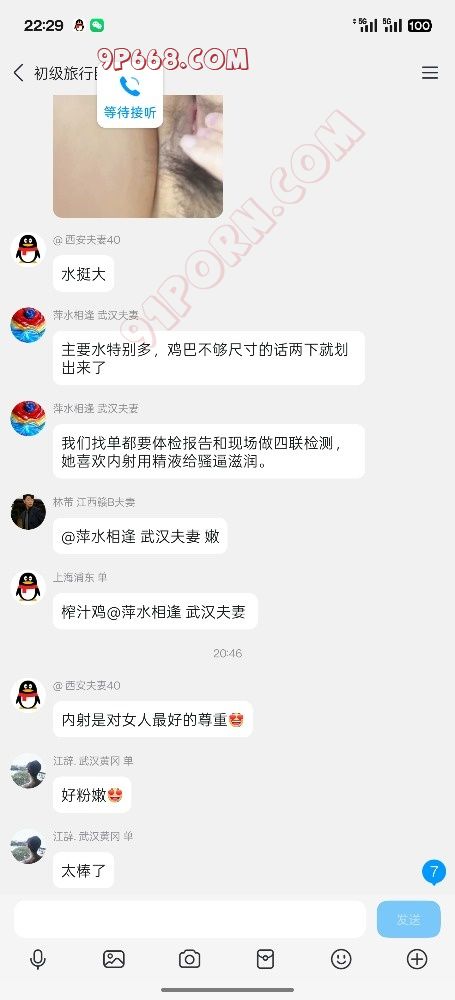The image size is (455, 1000).
Task: Jump to 7 unread messages
Action: point(434,871)
